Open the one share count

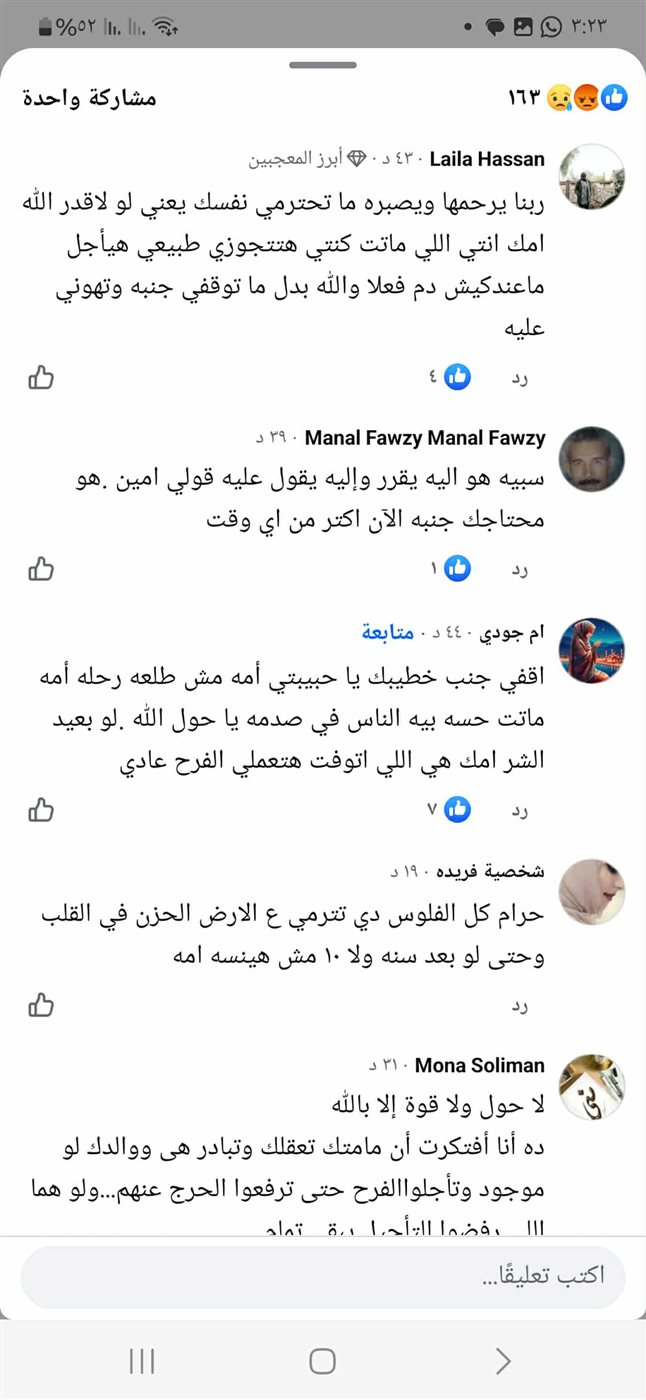pos(89,98)
